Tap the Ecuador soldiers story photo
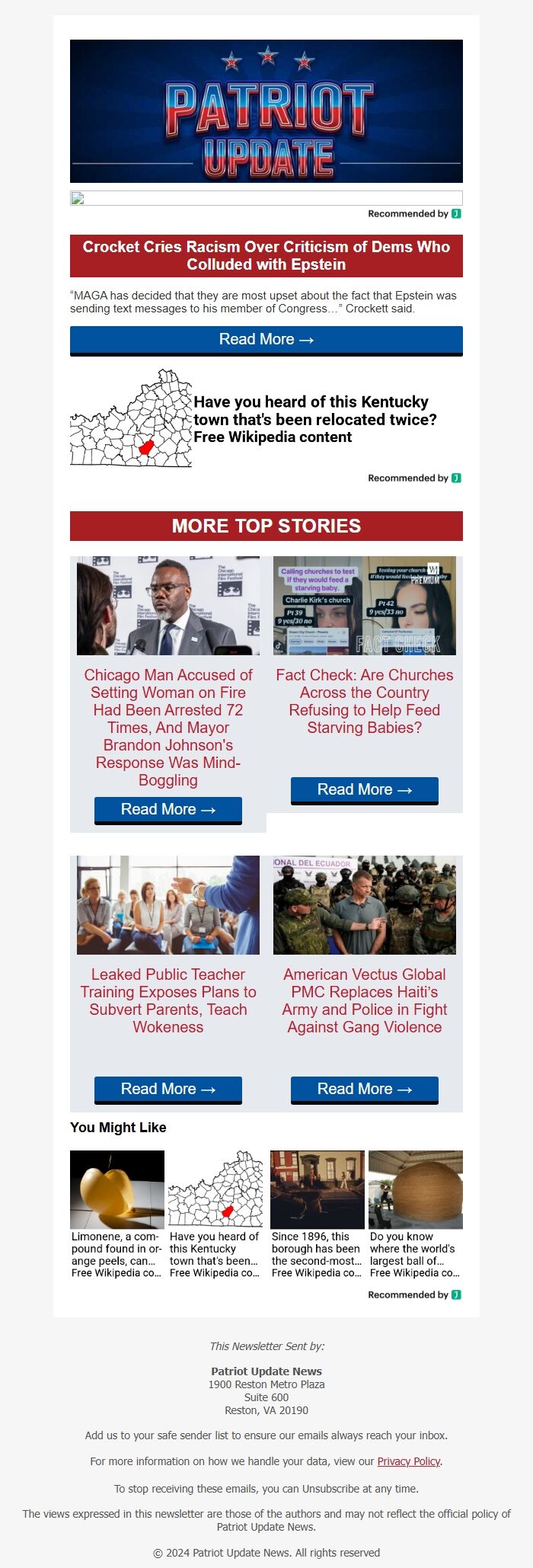Image resolution: width=533 pixels, height=1568 pixels. pyautogui.click(x=364, y=905)
